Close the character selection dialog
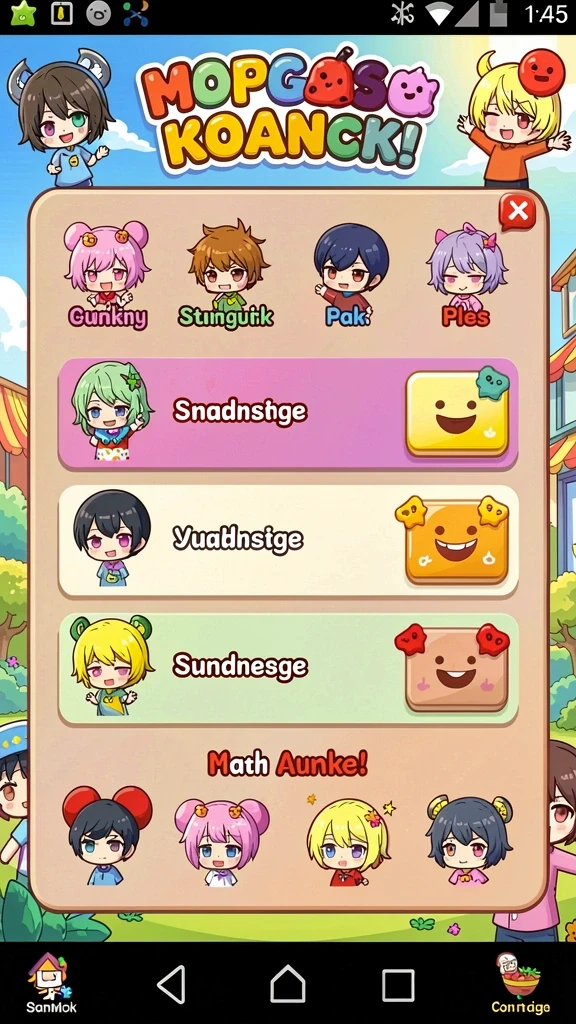Screen dimensions: 576x1024 [517, 212]
